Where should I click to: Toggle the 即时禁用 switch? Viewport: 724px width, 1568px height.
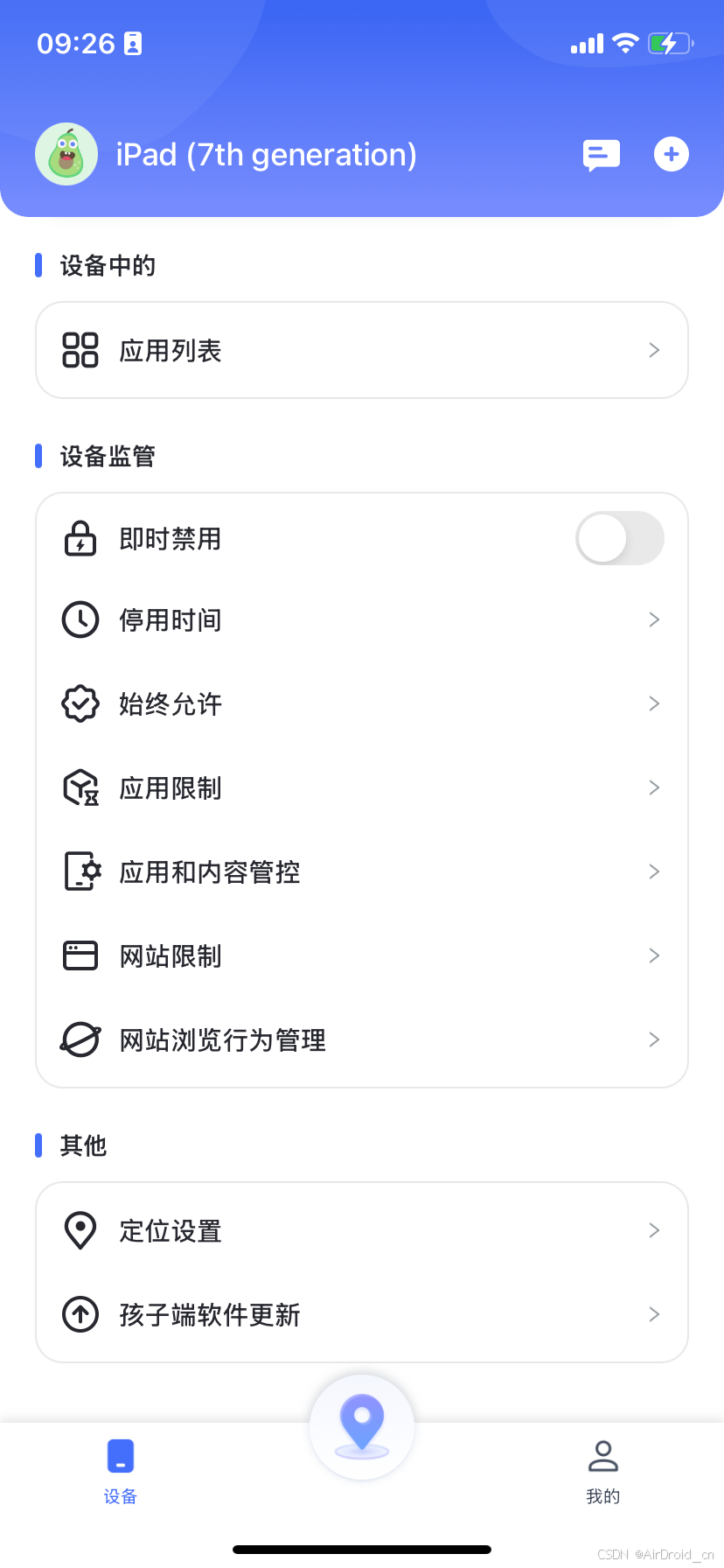pos(619,538)
